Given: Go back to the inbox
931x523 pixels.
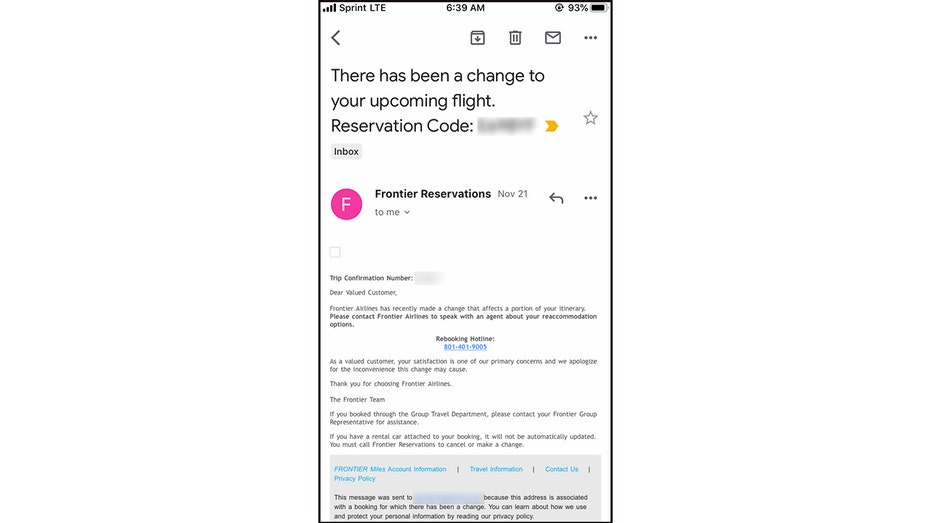Looking at the screenshot, I should (x=336, y=38).
